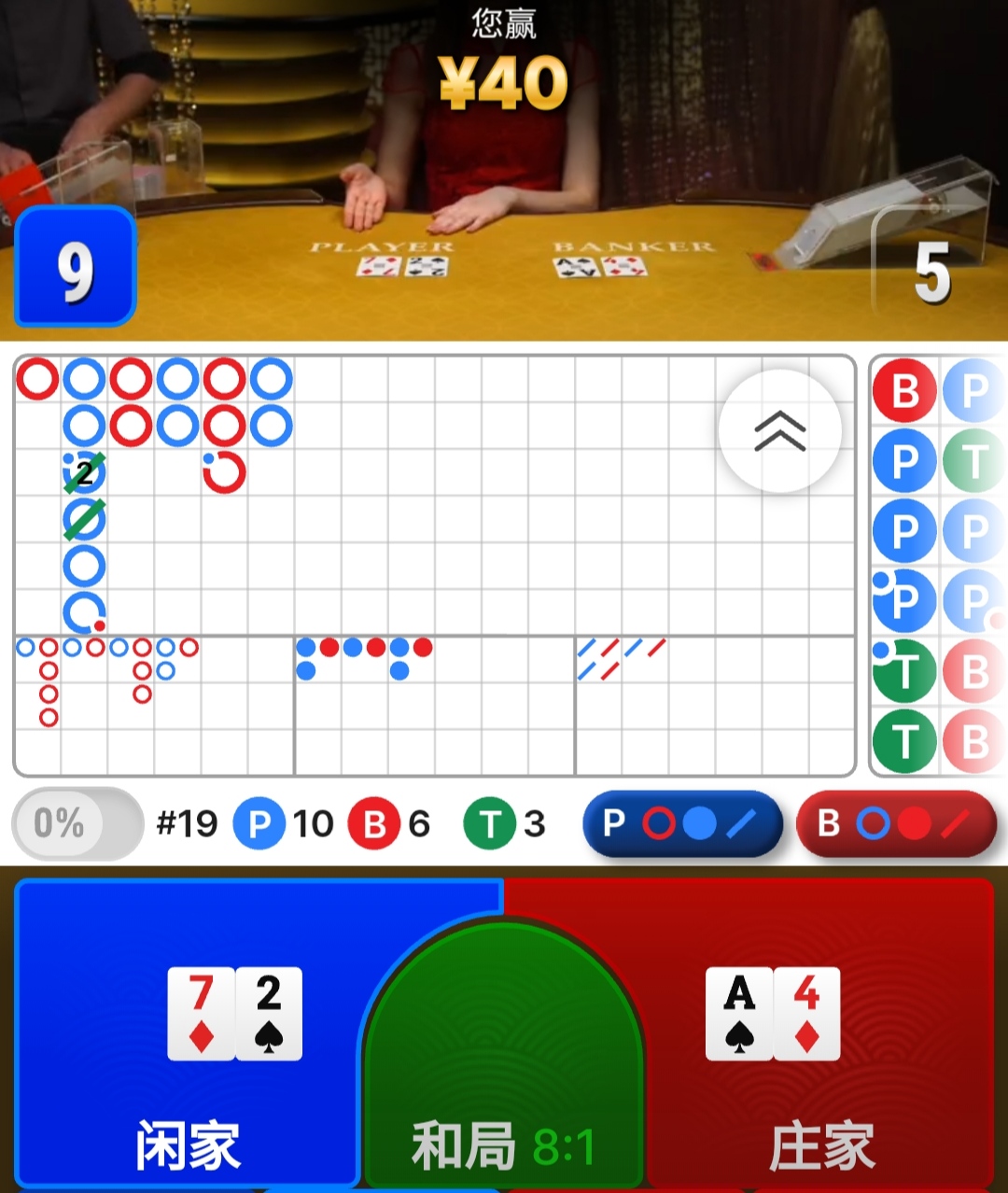The width and height of the screenshot is (1008, 1193).
Task: Bet on 和局 8:1 (Tie)
Action: pyautogui.click(x=504, y=1102)
